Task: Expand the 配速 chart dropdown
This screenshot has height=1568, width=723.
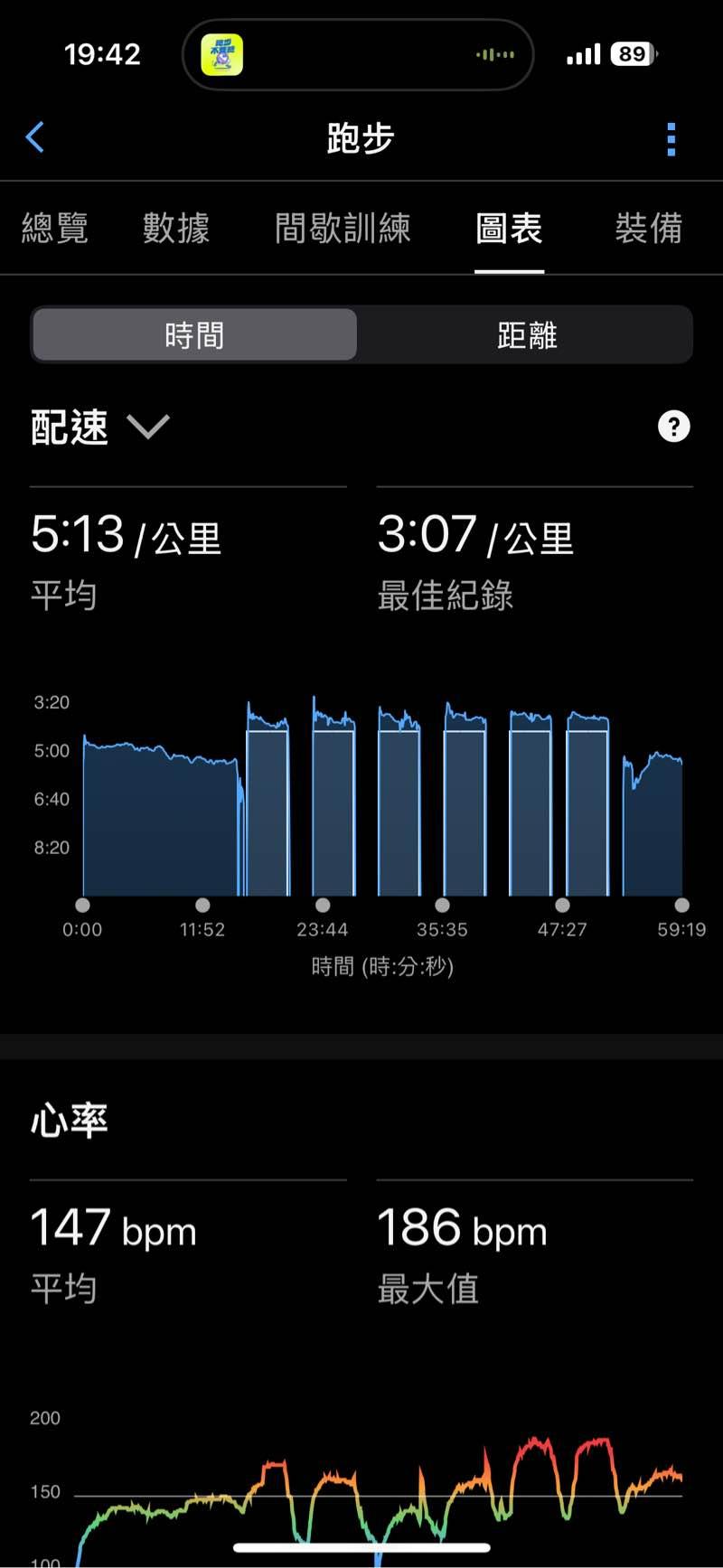Action: [x=100, y=427]
